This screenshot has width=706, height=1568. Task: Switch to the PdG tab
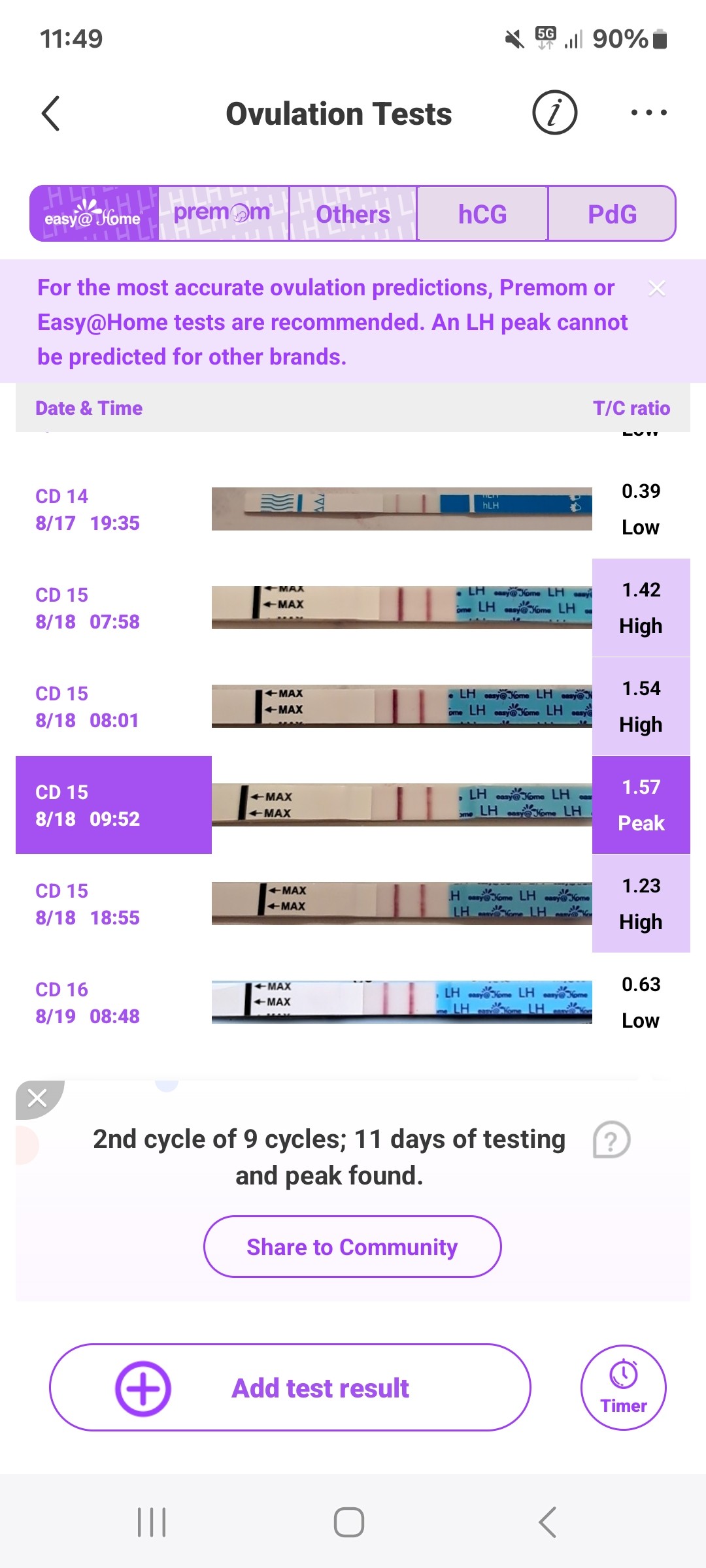pyautogui.click(x=612, y=214)
